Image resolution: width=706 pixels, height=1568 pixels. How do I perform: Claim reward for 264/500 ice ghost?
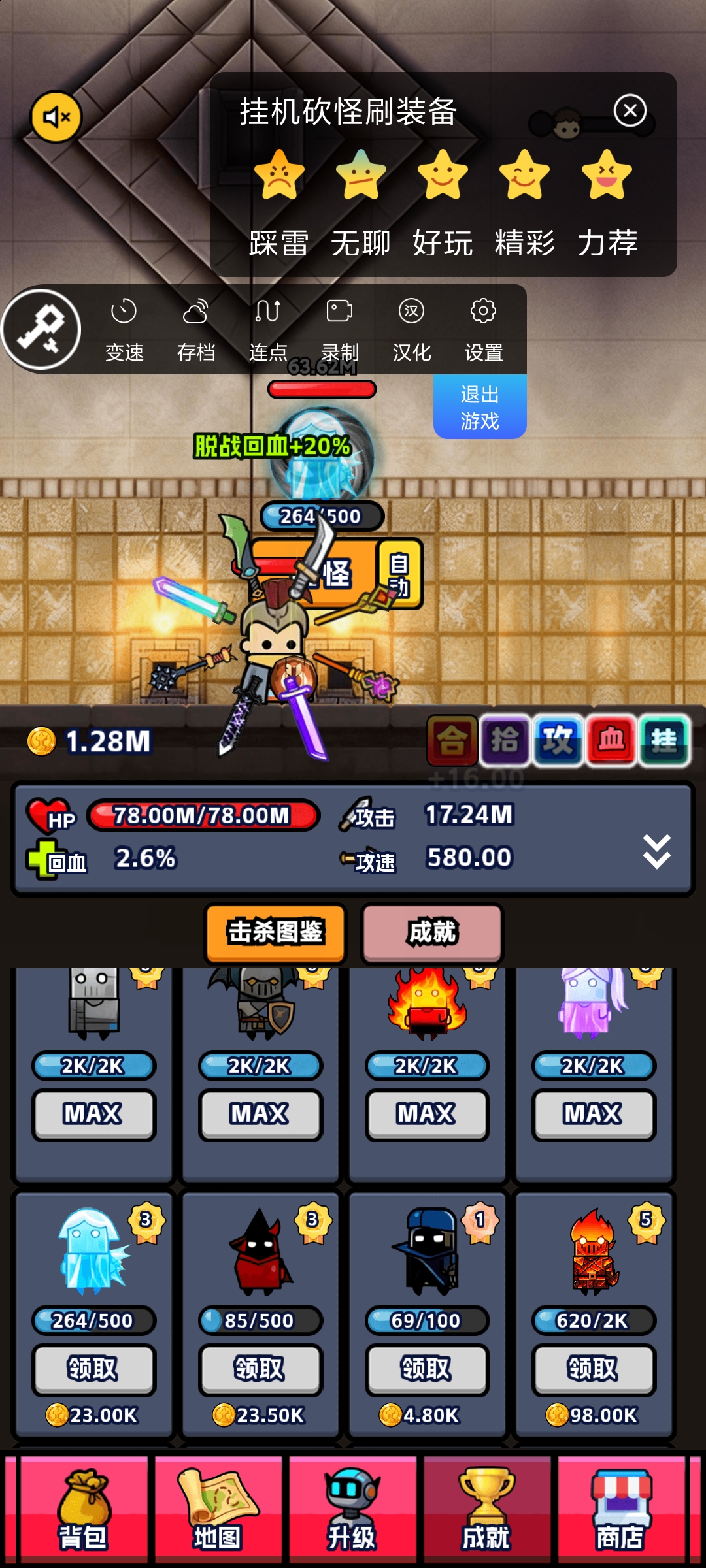93,1369
